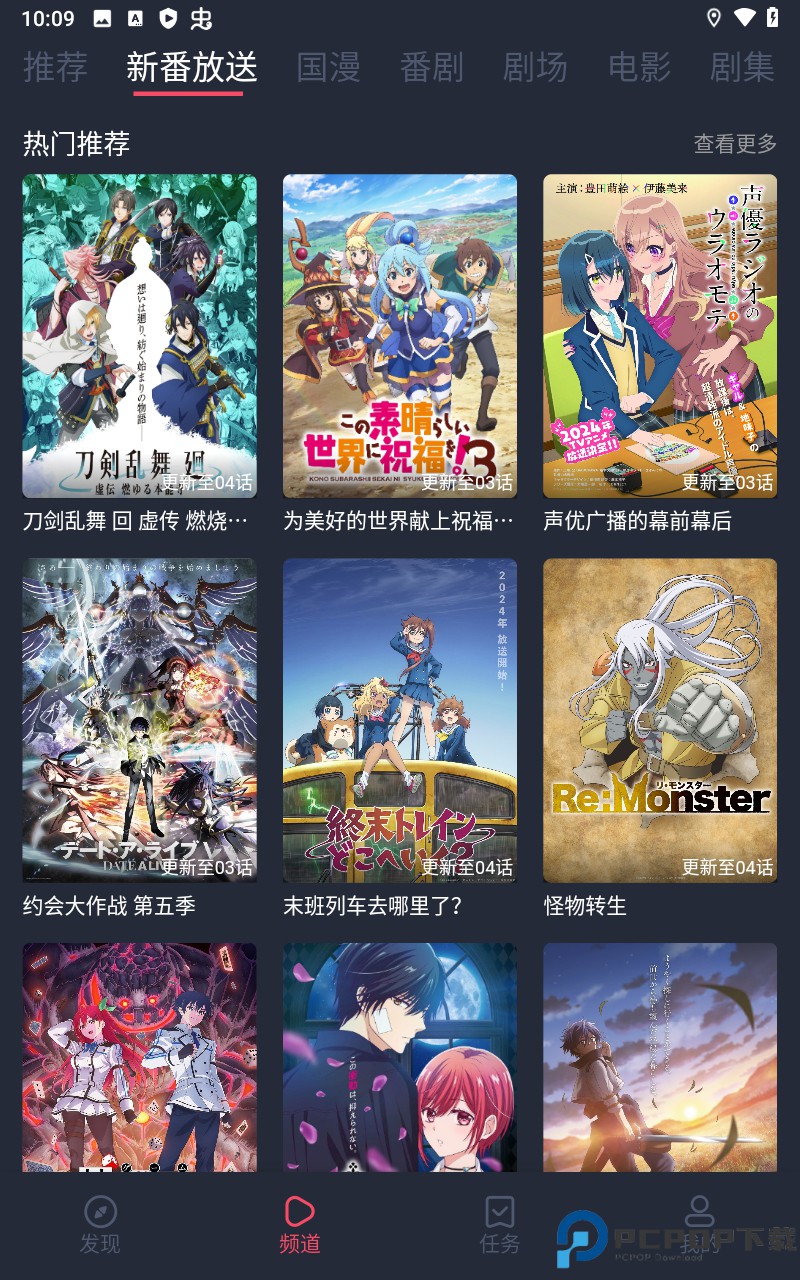Tap the 更新至04话 badge on Re:Monster poster

[x=726, y=864]
